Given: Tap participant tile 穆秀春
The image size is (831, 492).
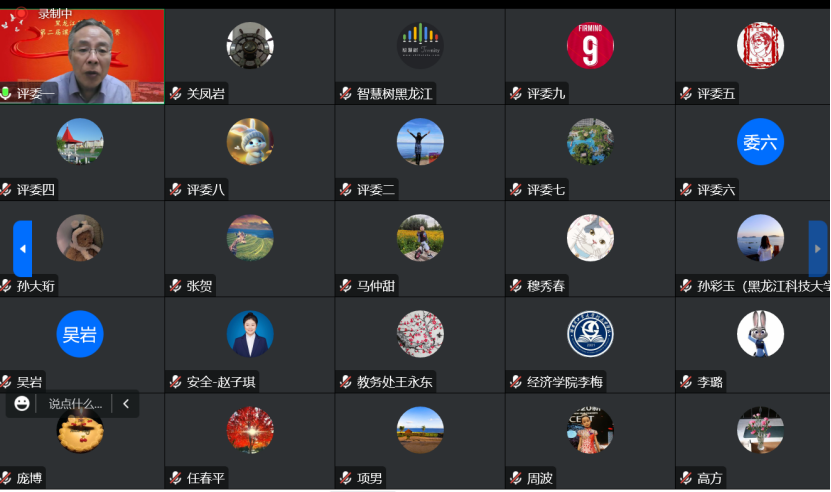Looking at the screenshot, I should [x=590, y=246].
